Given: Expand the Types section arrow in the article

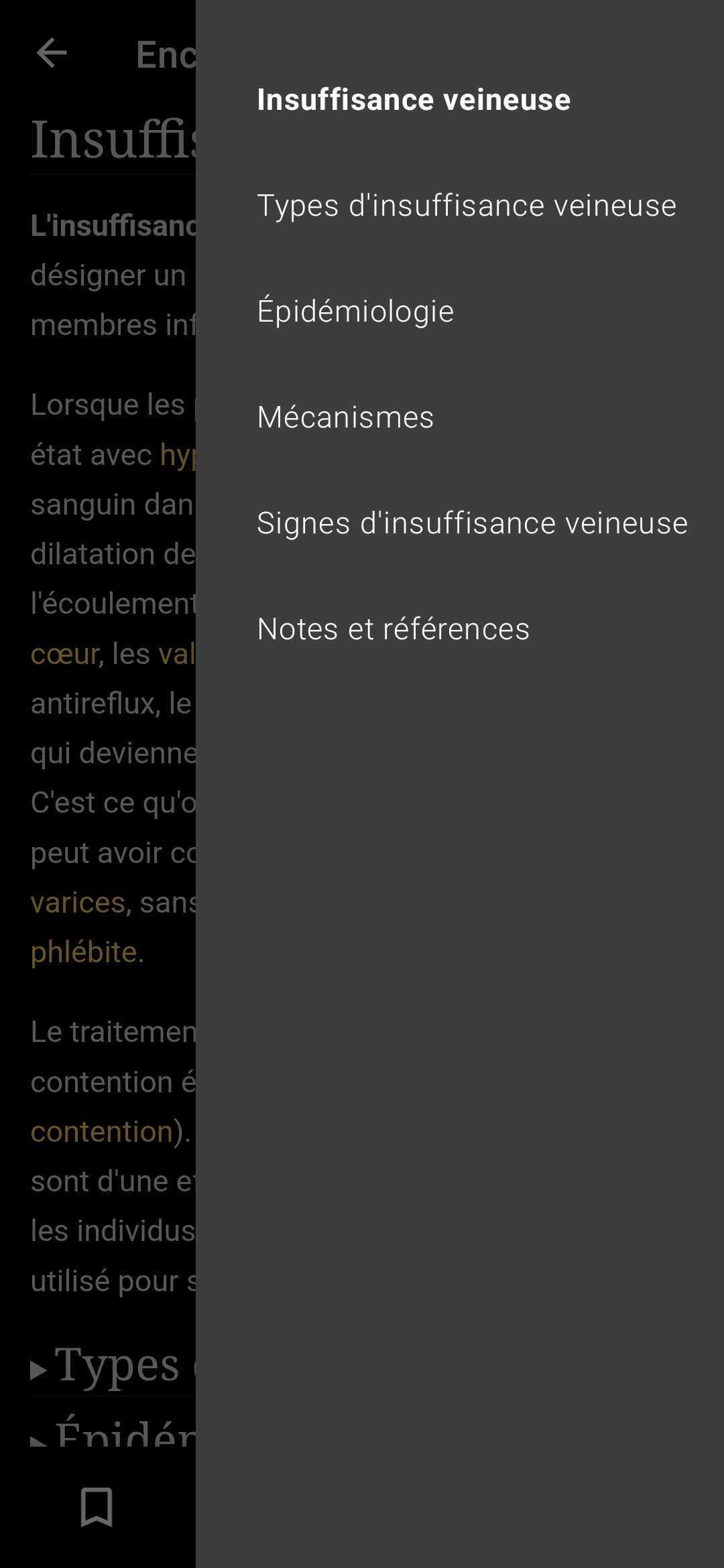Looking at the screenshot, I should 39,1371.
